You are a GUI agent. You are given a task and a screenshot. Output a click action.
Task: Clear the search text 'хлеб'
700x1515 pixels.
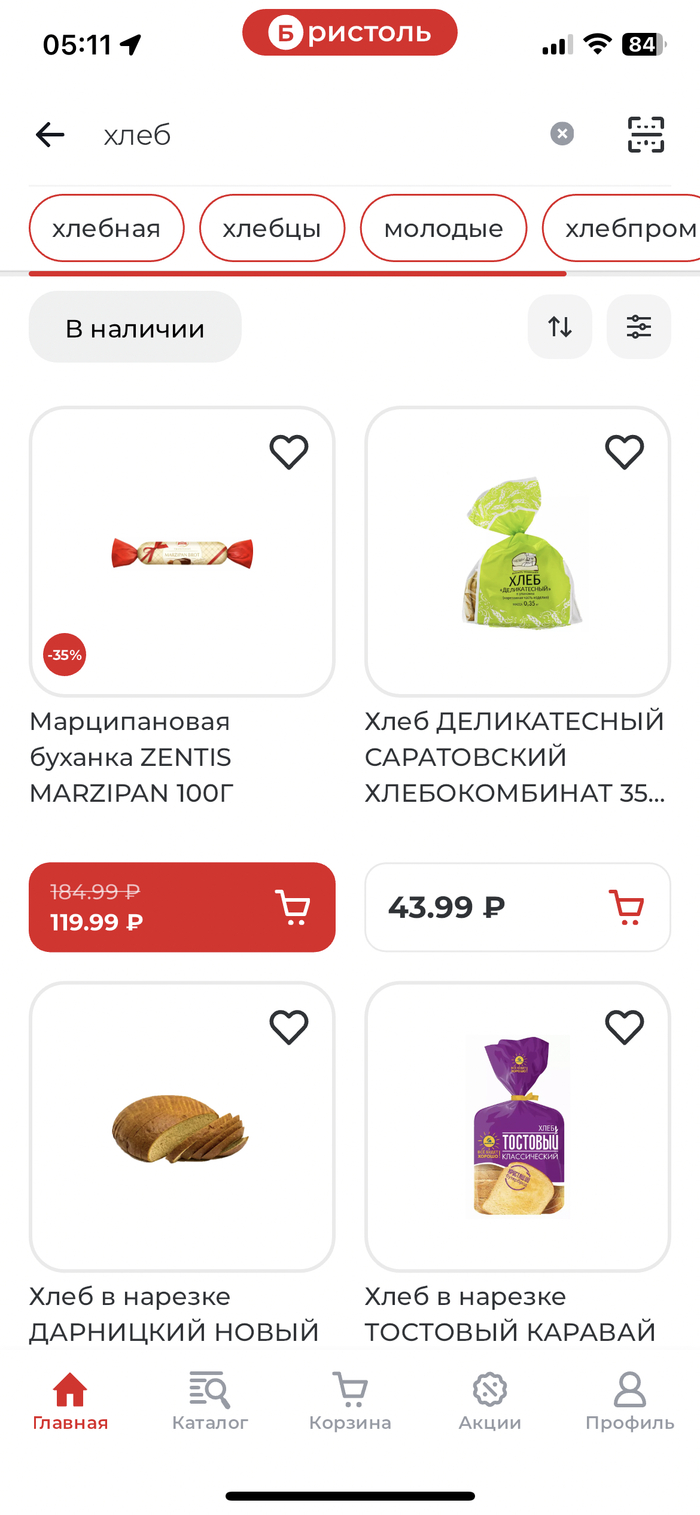(562, 134)
